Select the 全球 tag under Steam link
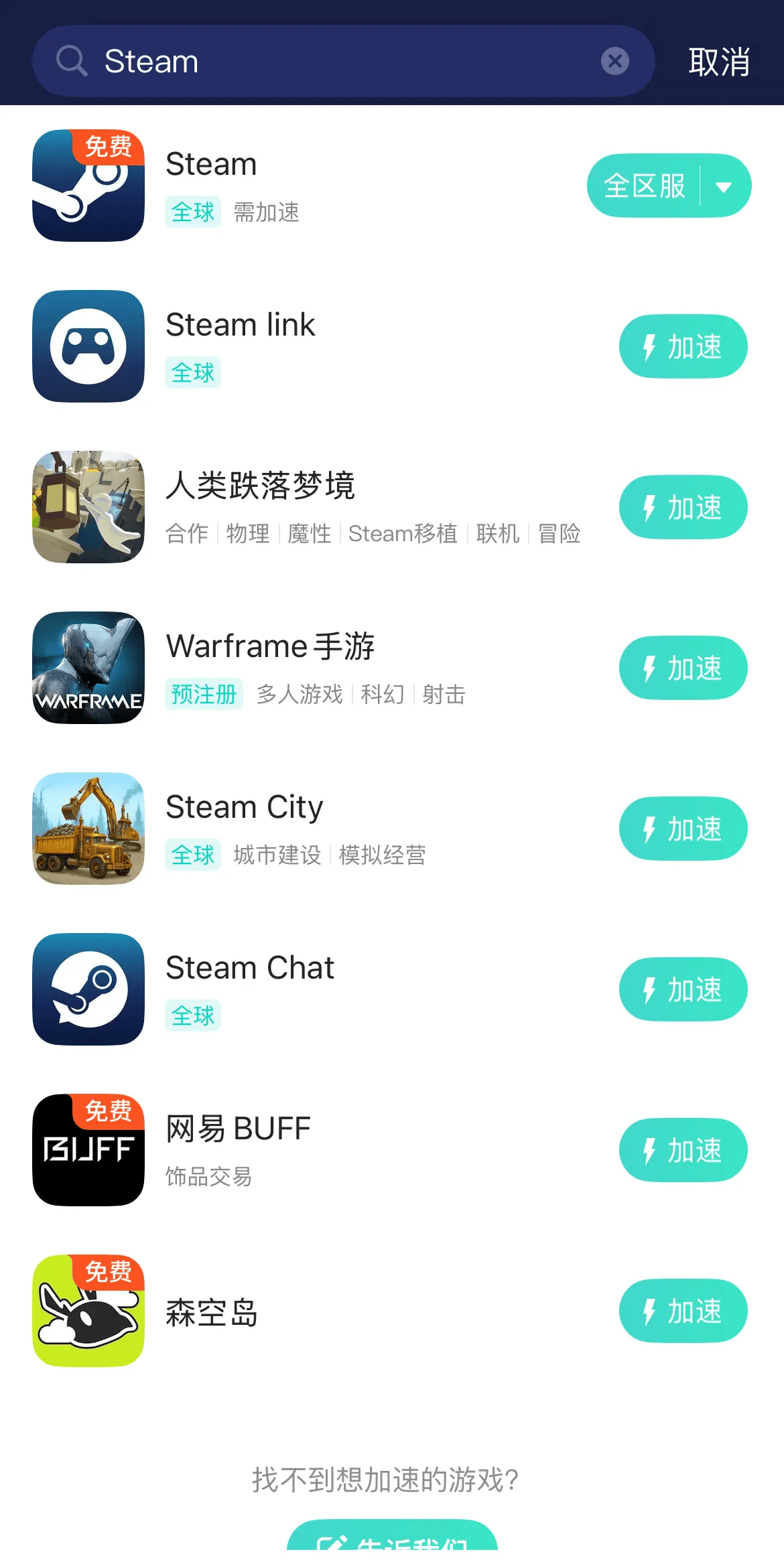Image resolution: width=784 pixels, height=1568 pixels. click(193, 372)
